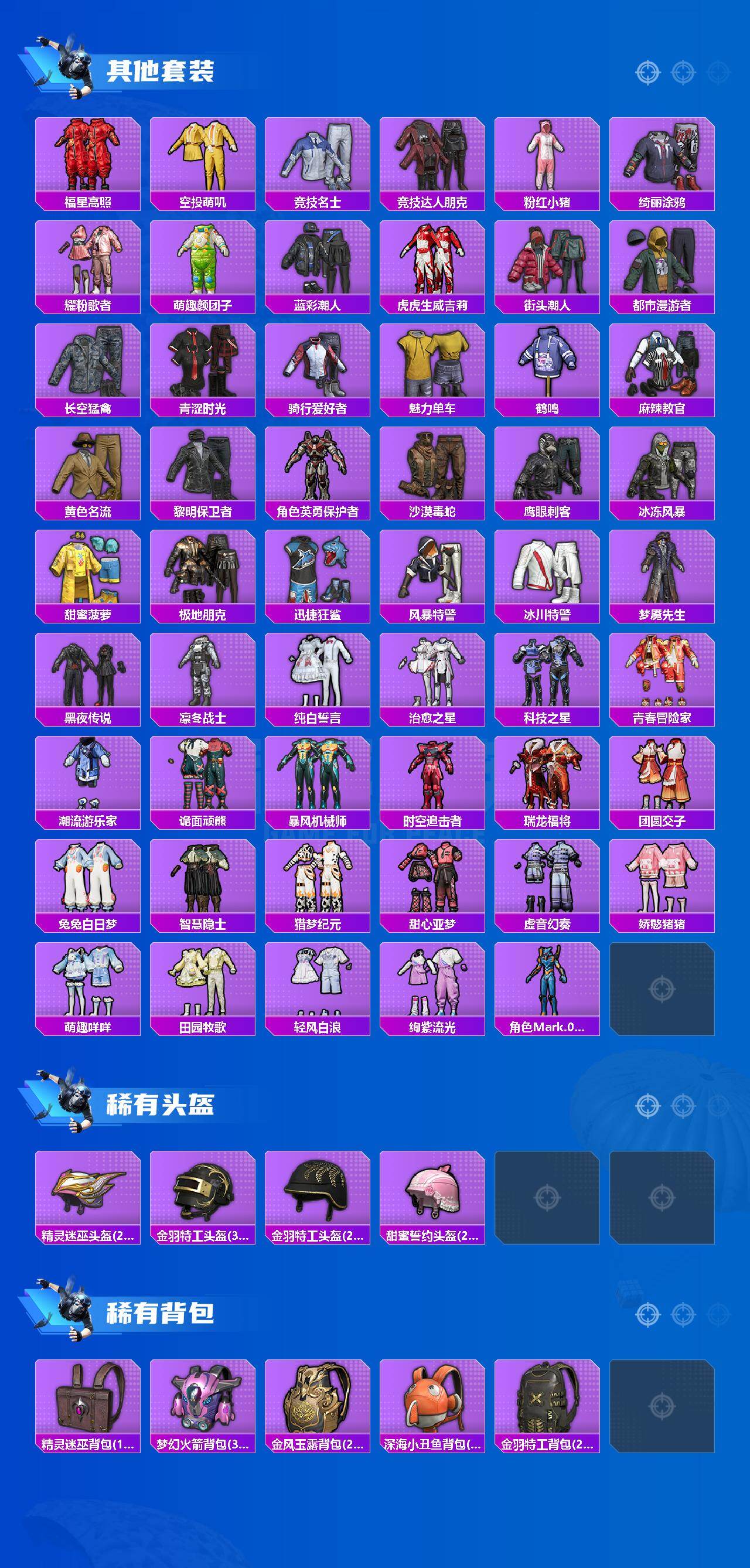Select the 深海小丑鱼背包 clownfish backpack
The height and width of the screenshot is (1568, 750).
coord(435,1406)
